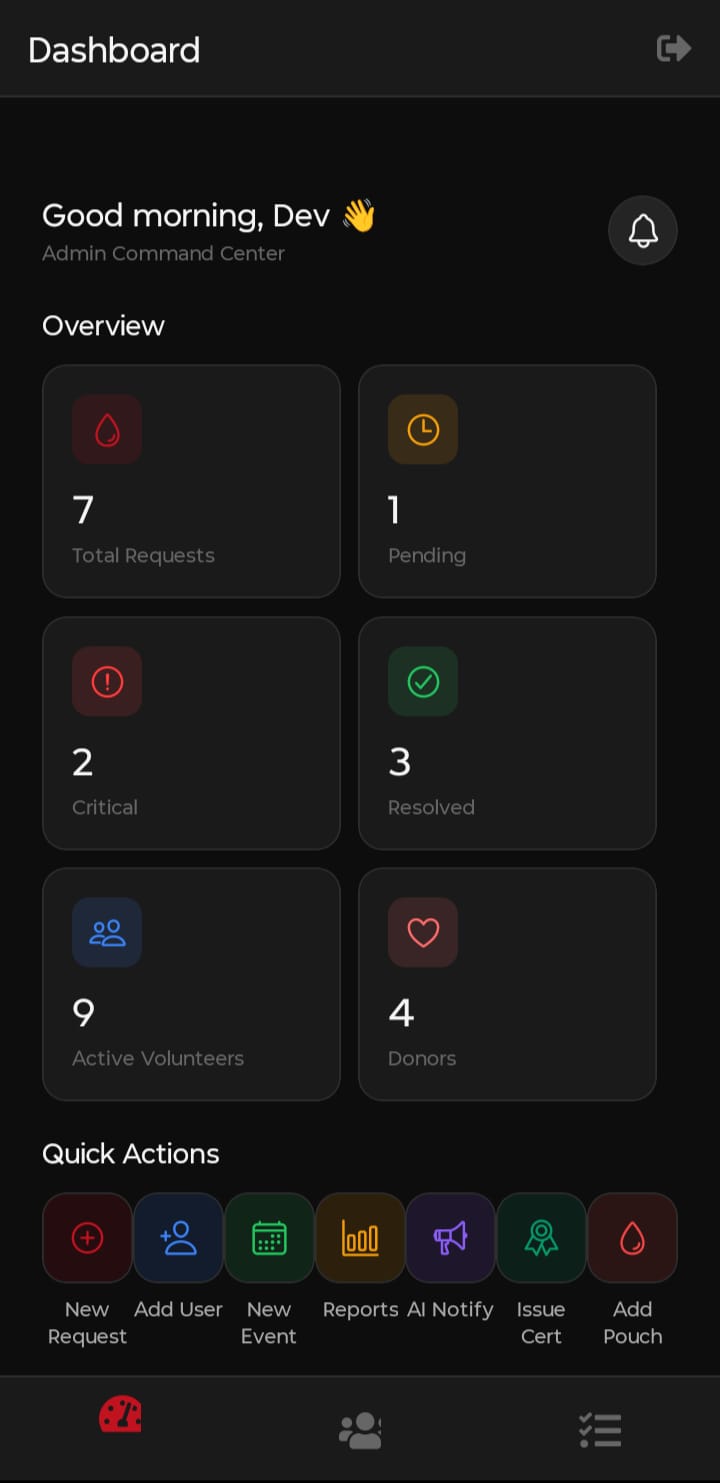The height and width of the screenshot is (1483, 720).
Task: Start a New Event quick action
Action: 269,1238
